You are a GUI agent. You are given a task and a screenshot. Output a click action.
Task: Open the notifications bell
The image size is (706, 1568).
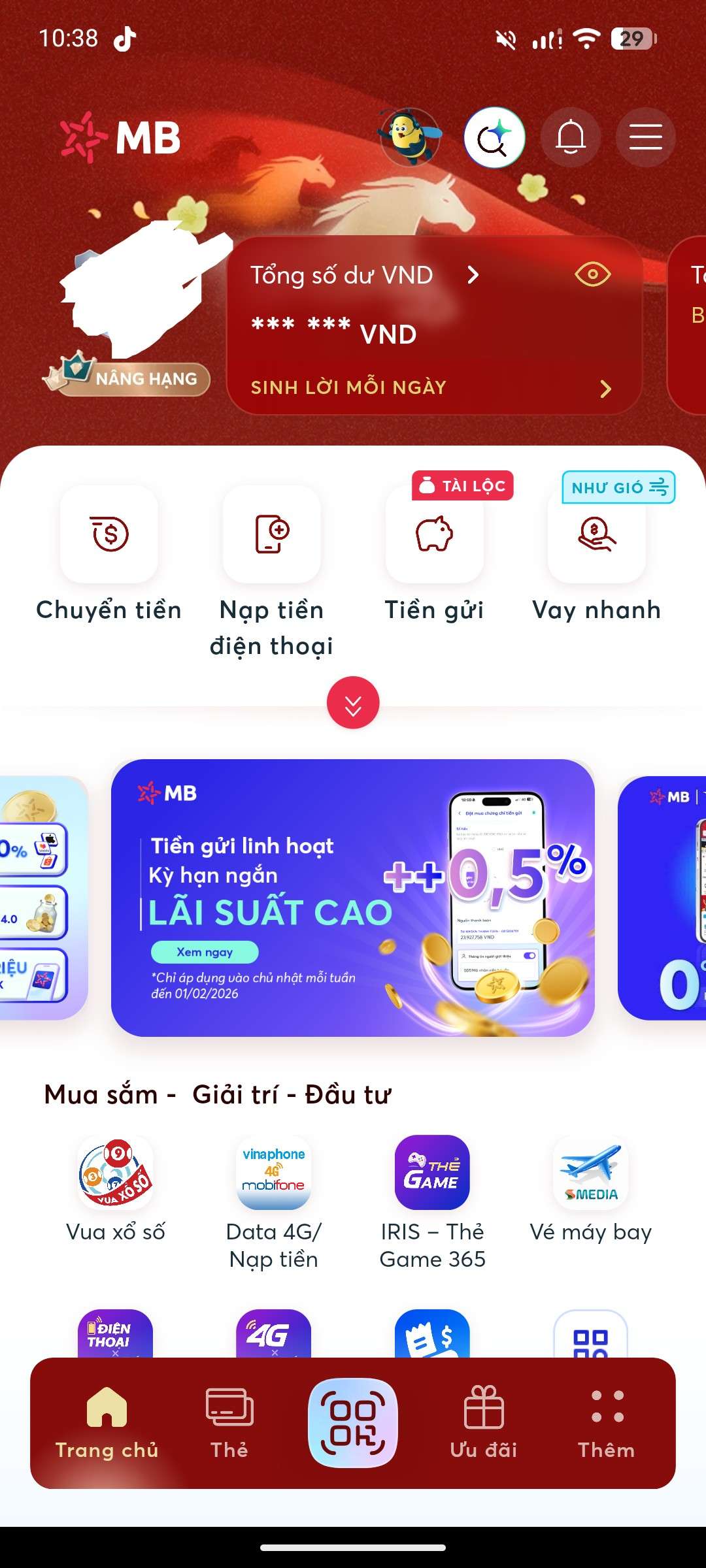click(570, 138)
